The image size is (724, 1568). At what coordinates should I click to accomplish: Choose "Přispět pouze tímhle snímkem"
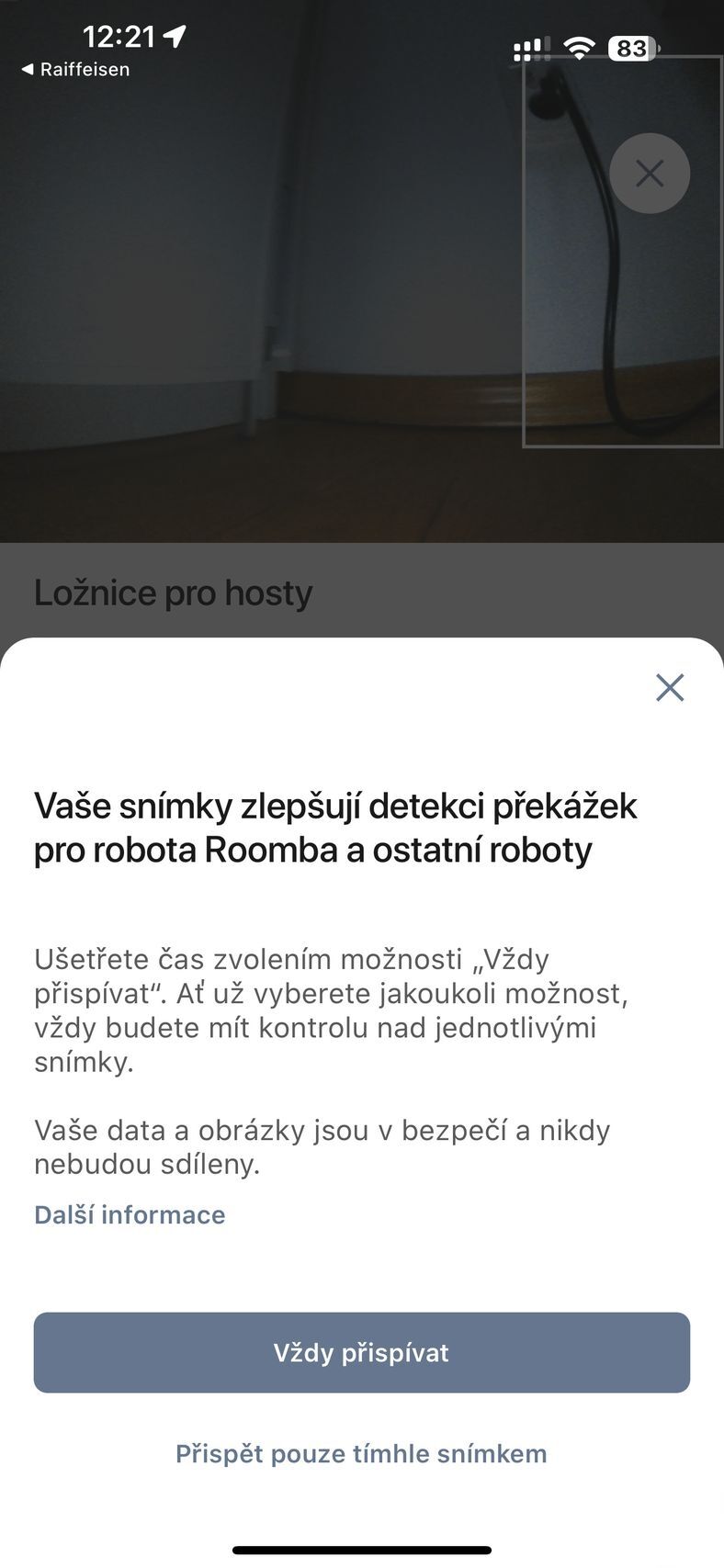pos(362,1453)
